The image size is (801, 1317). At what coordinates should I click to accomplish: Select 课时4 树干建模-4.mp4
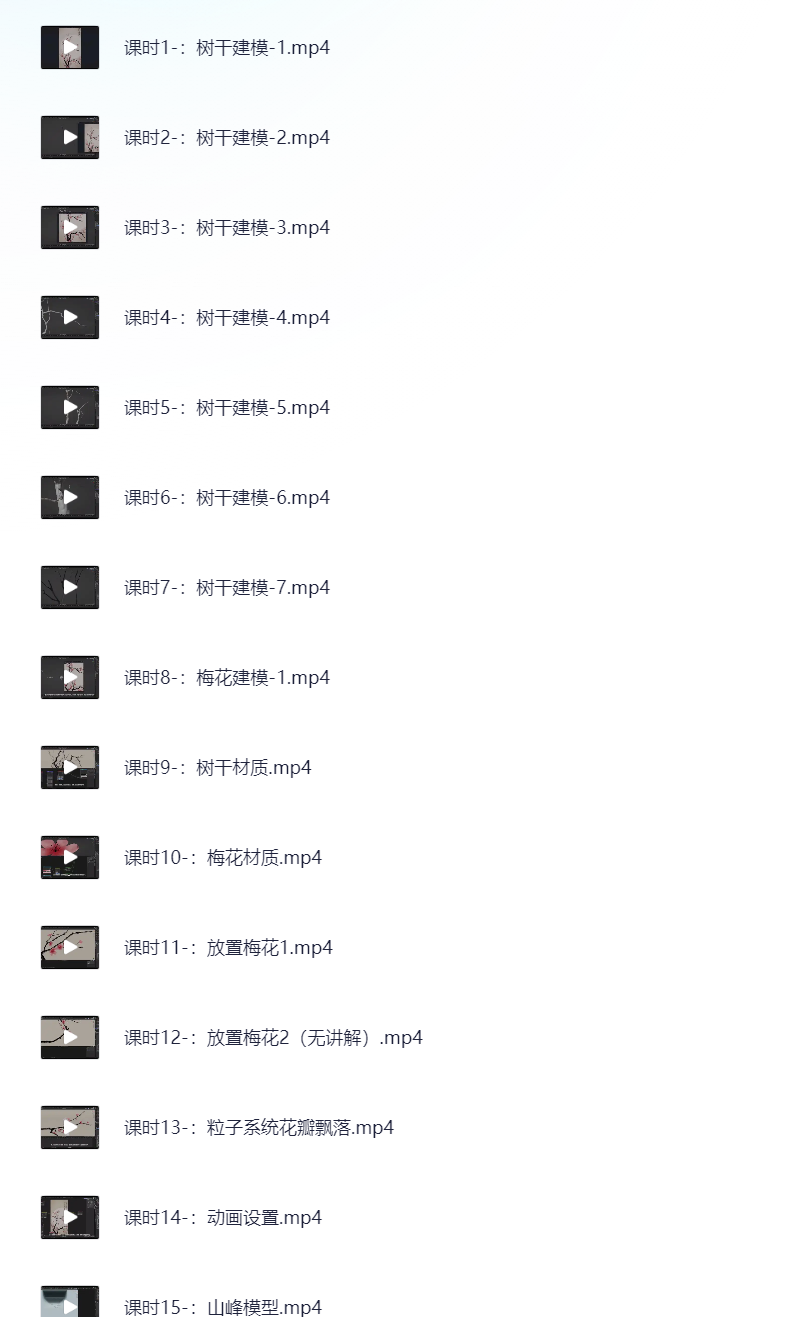tap(227, 318)
